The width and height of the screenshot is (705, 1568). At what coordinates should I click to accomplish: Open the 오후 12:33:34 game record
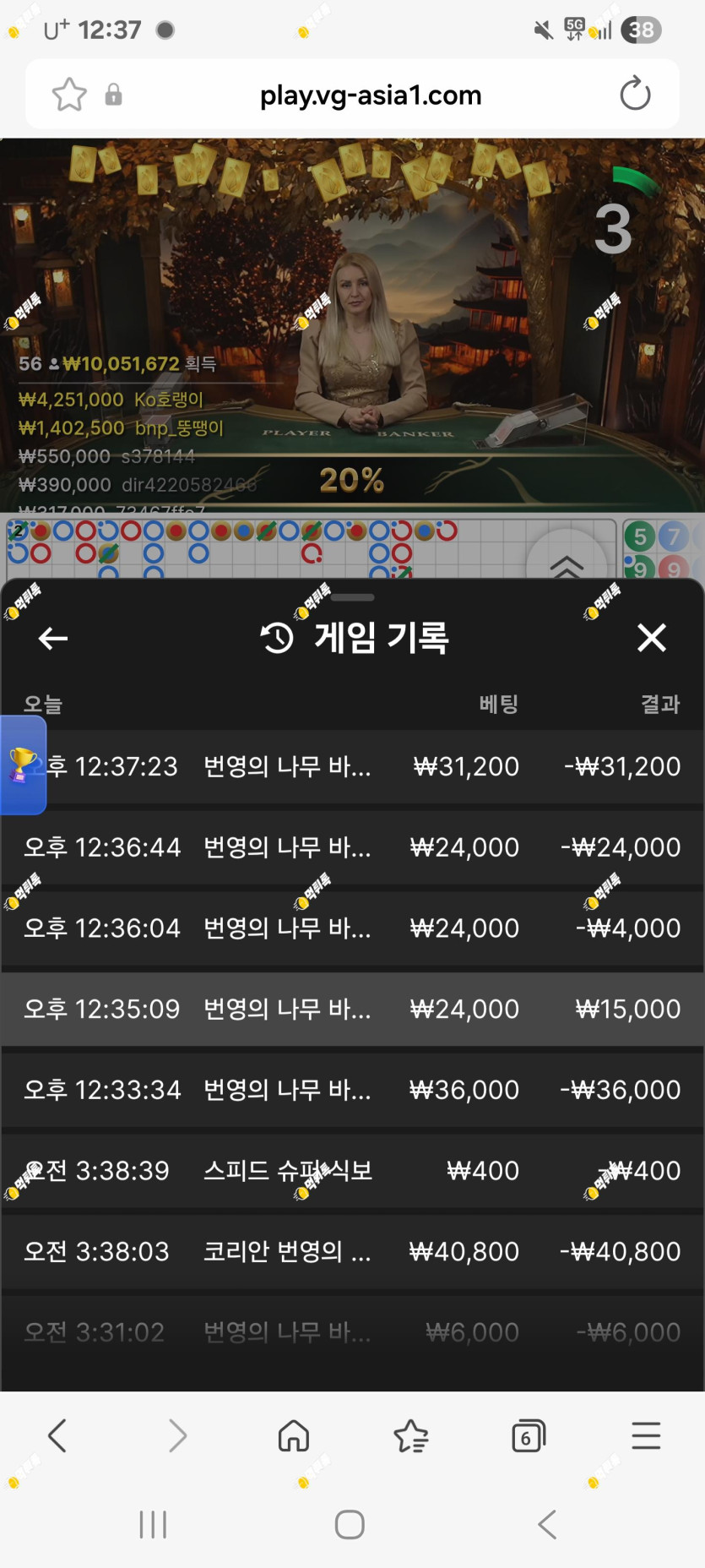pyautogui.click(x=352, y=1090)
